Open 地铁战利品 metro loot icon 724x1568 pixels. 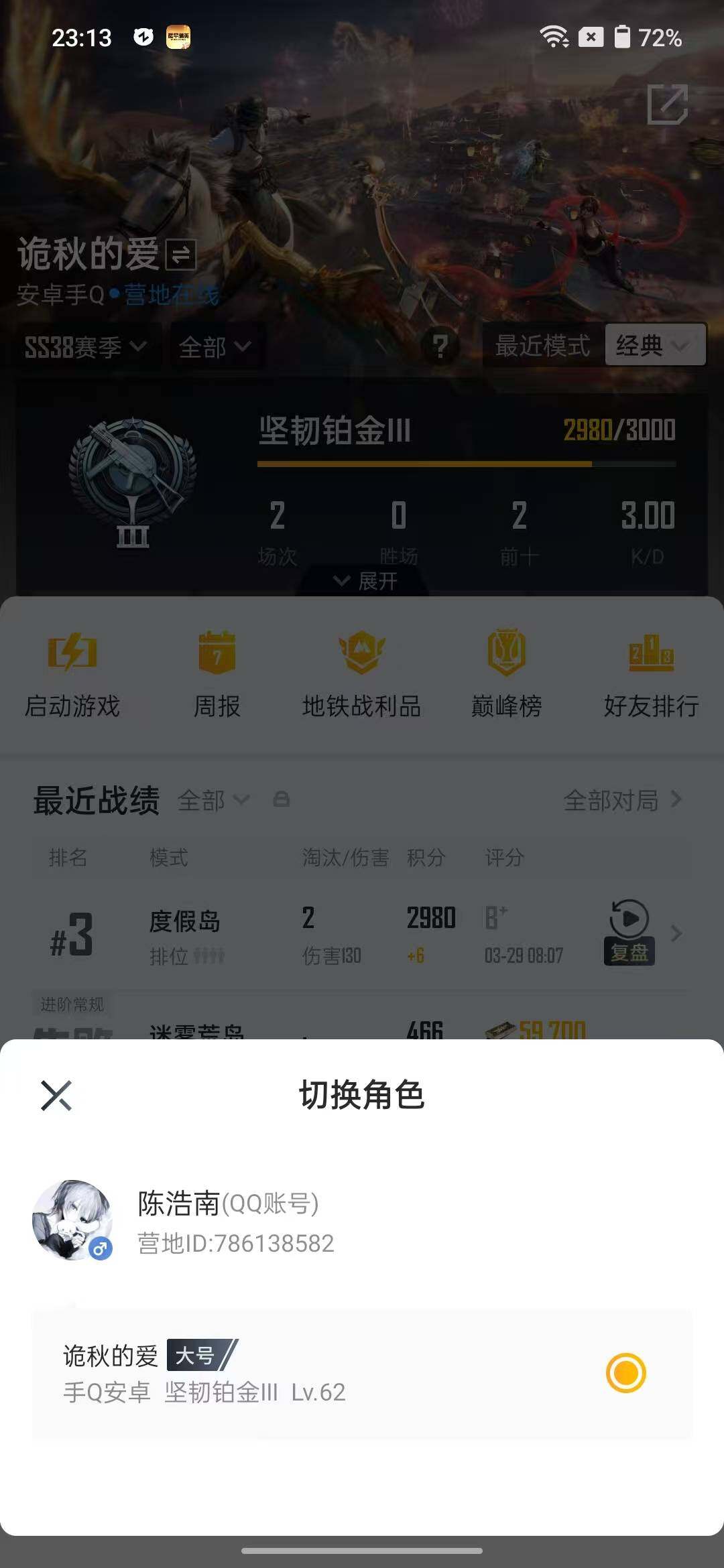pyautogui.click(x=361, y=670)
